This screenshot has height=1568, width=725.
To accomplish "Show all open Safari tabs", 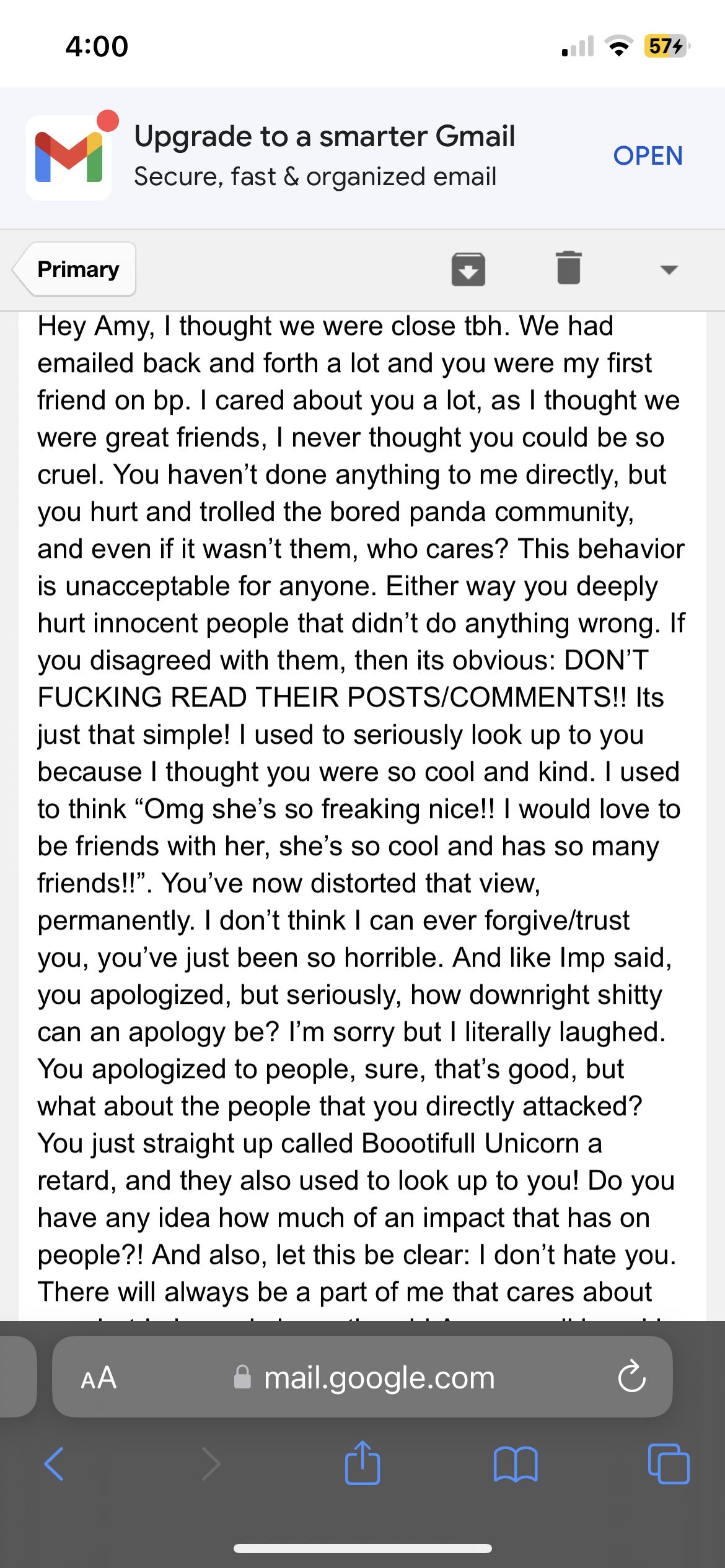I will pos(668,1465).
